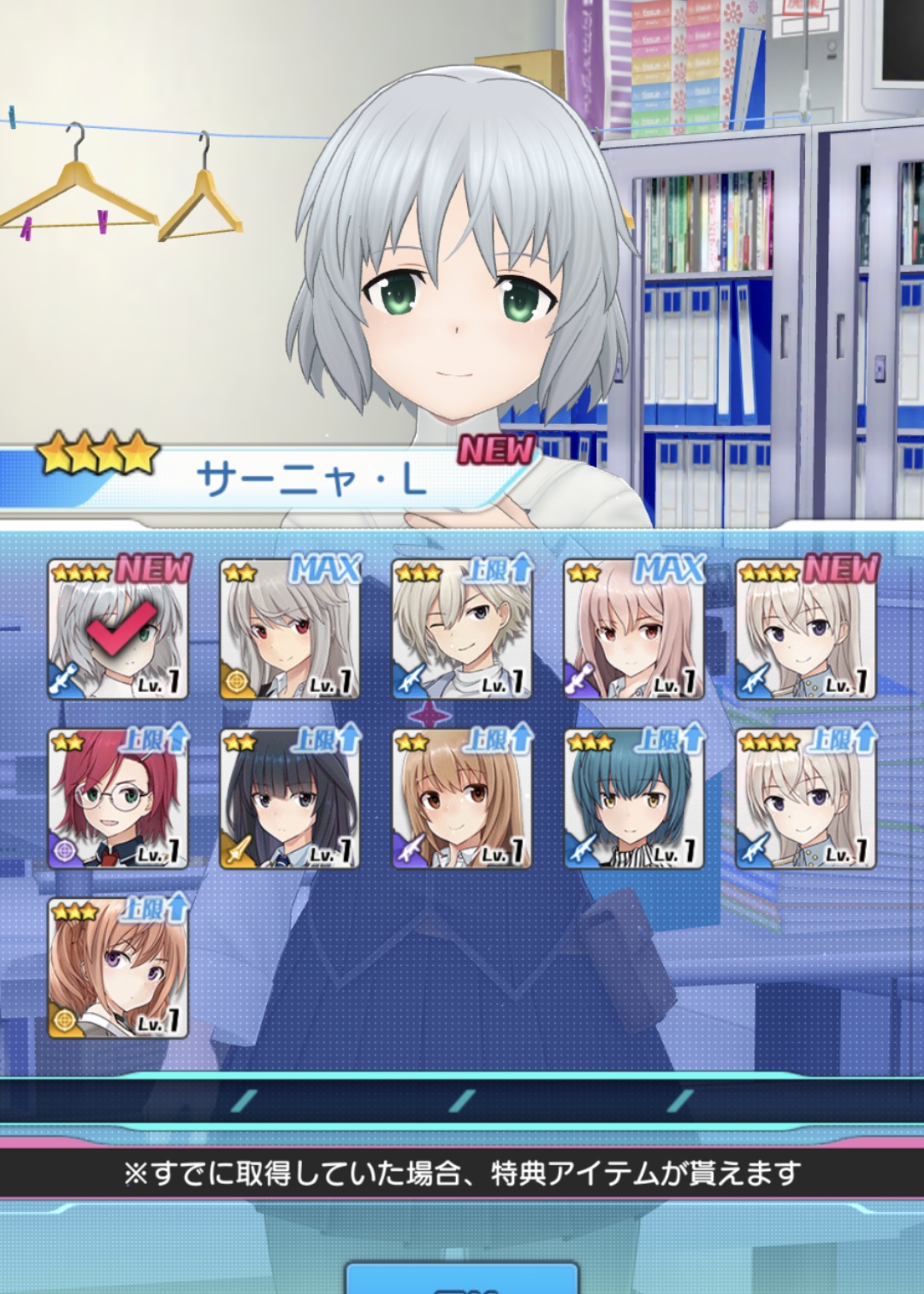The image size is (924, 1294).
Task: Open the three-star orange-haired purple-eyed character
Action: [118, 968]
